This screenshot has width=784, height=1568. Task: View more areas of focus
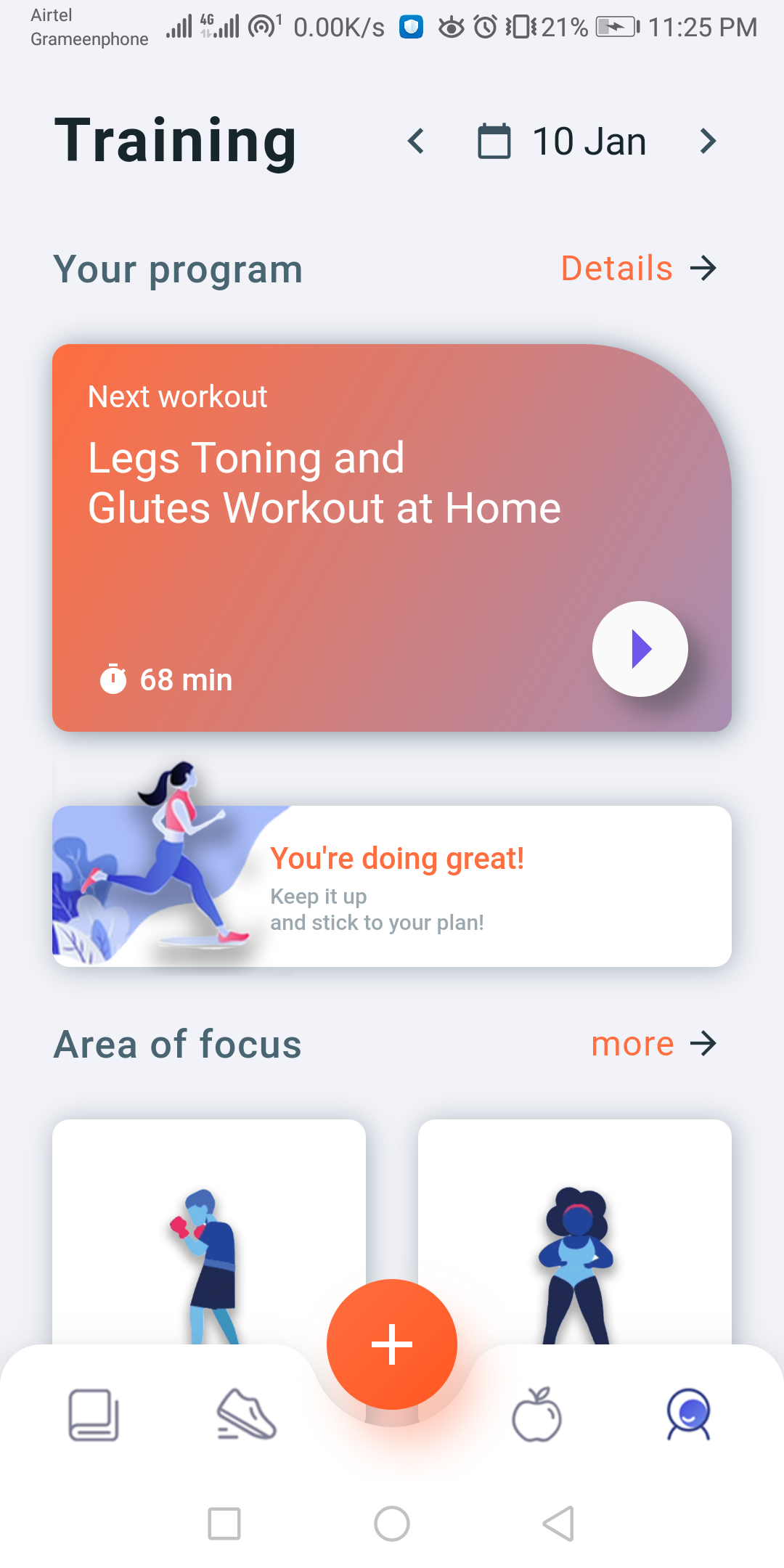pyautogui.click(x=653, y=1044)
